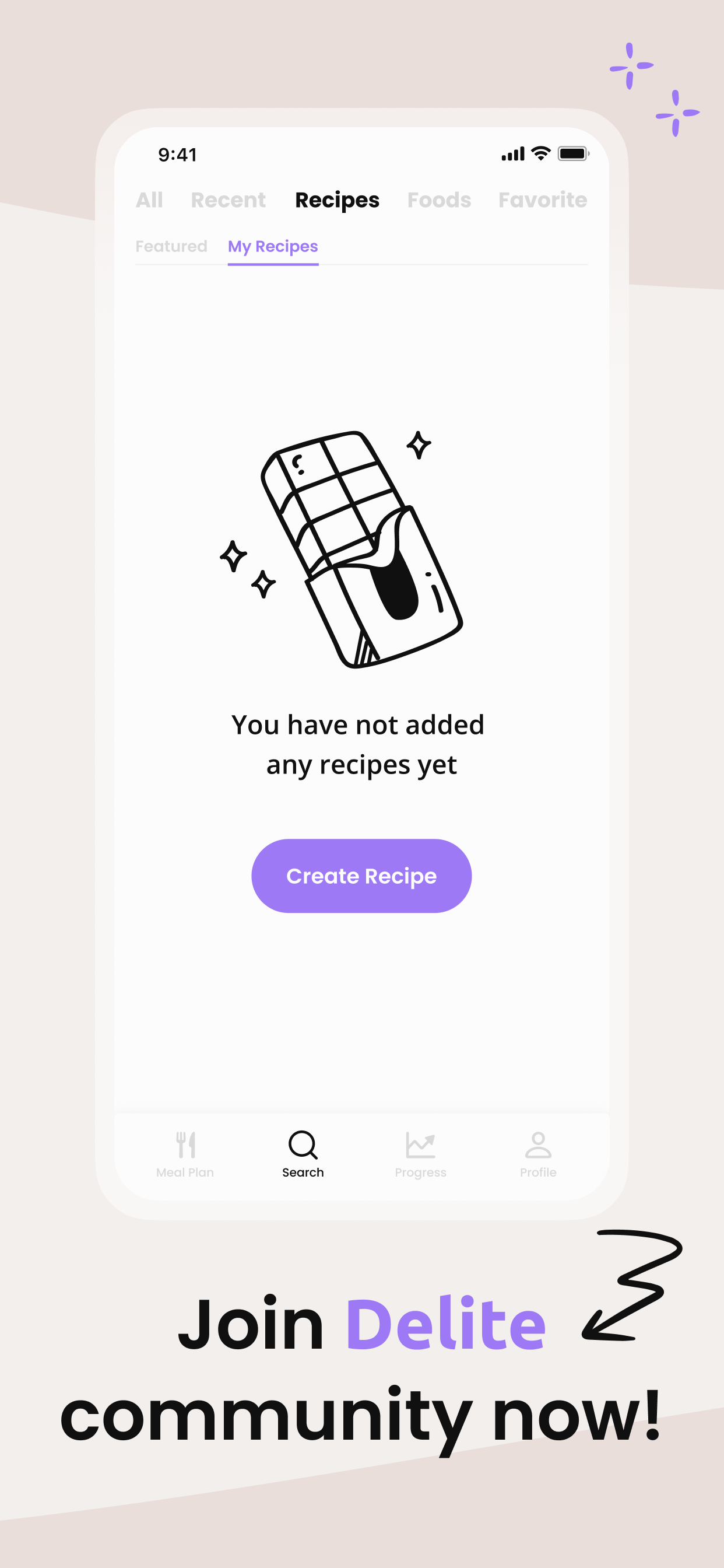
Task: Open the Recent tab
Action: [x=228, y=199]
